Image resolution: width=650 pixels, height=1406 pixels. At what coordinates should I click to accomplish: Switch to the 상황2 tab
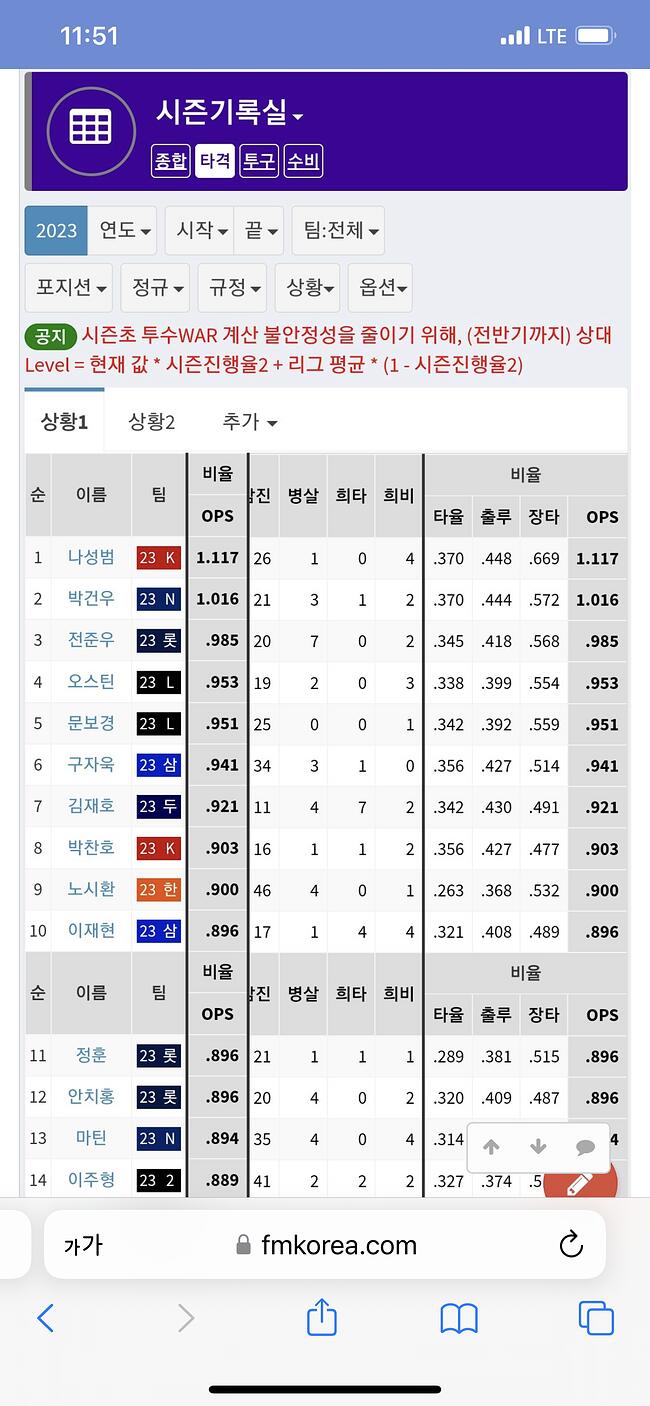click(152, 421)
